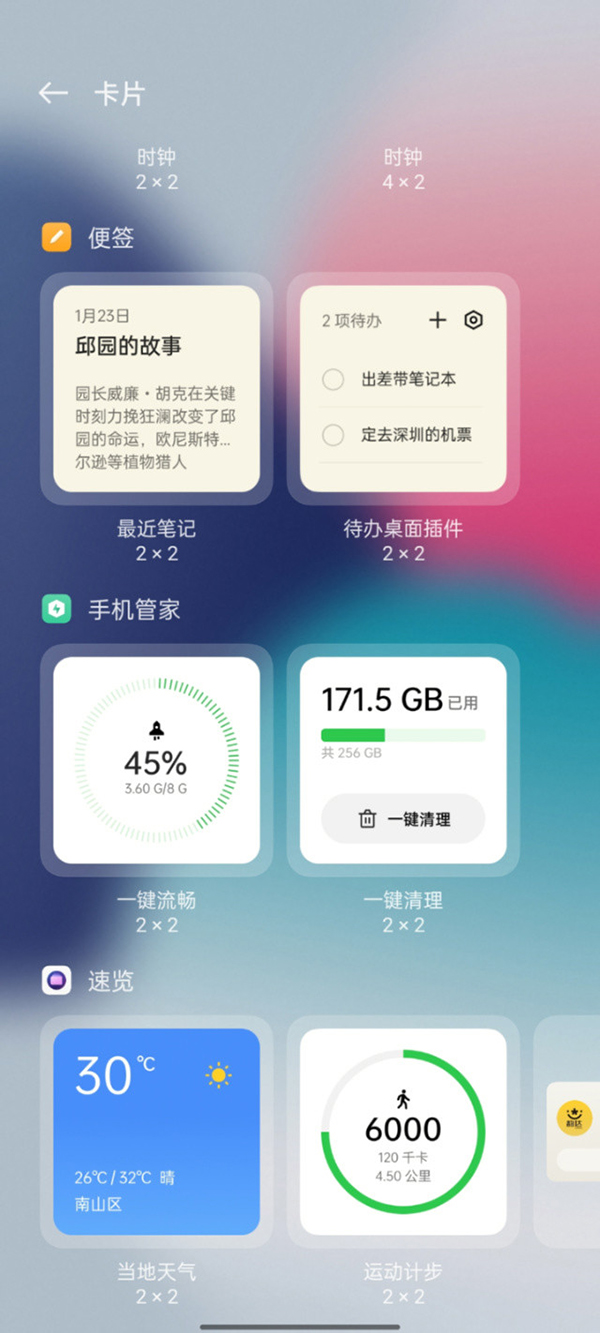Select the 待办桌面插件 to-do widget card
Viewport: 600px width, 1333px height.
click(403, 389)
